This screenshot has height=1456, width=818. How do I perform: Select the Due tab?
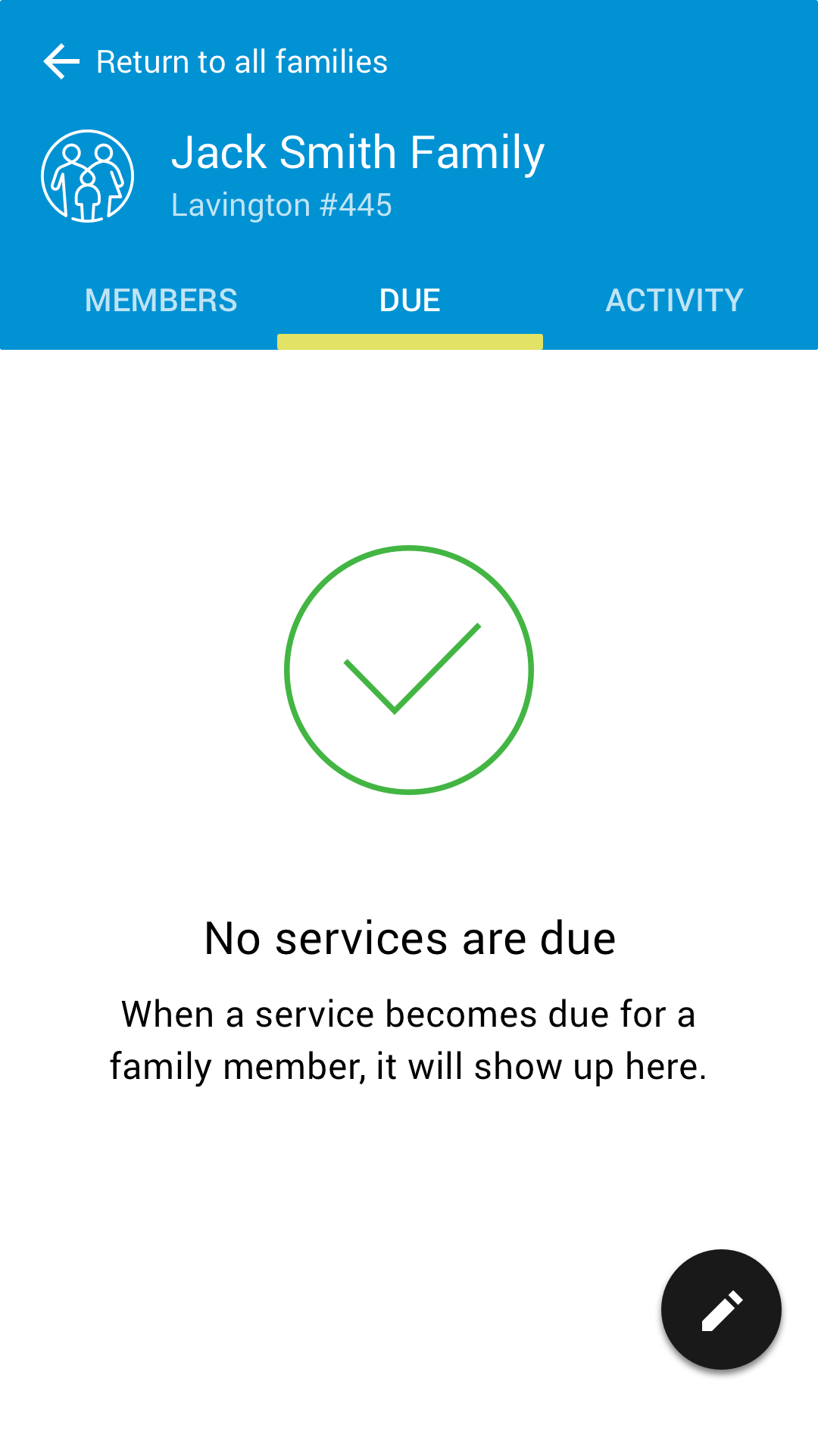(410, 301)
